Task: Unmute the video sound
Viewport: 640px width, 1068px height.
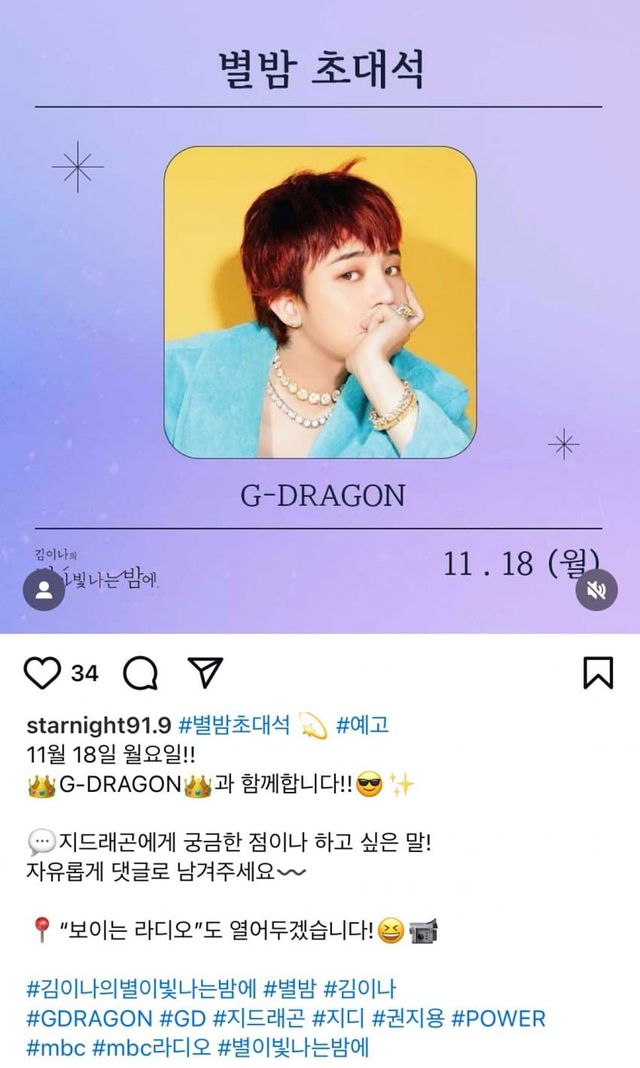Action: tap(597, 591)
